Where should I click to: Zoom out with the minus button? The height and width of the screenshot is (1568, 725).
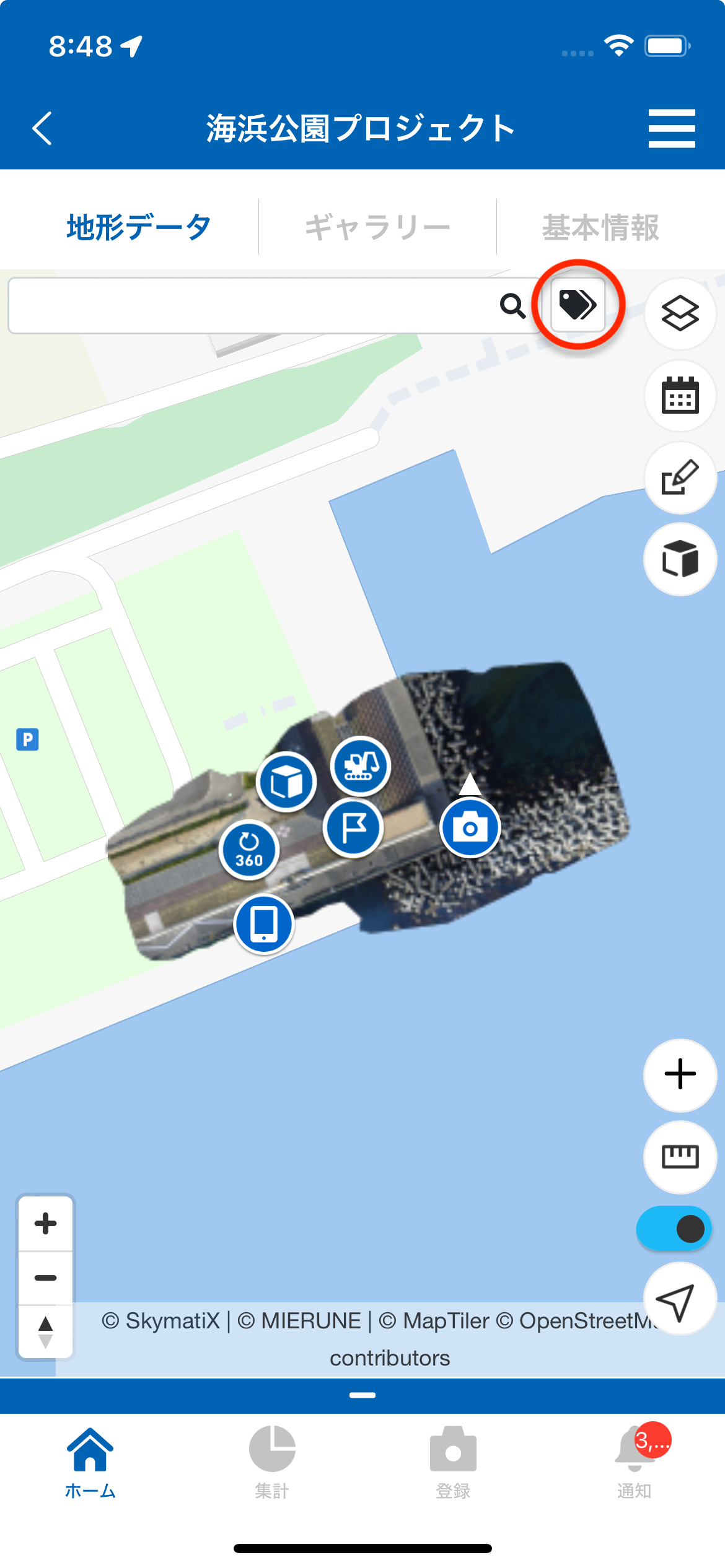tap(46, 1278)
